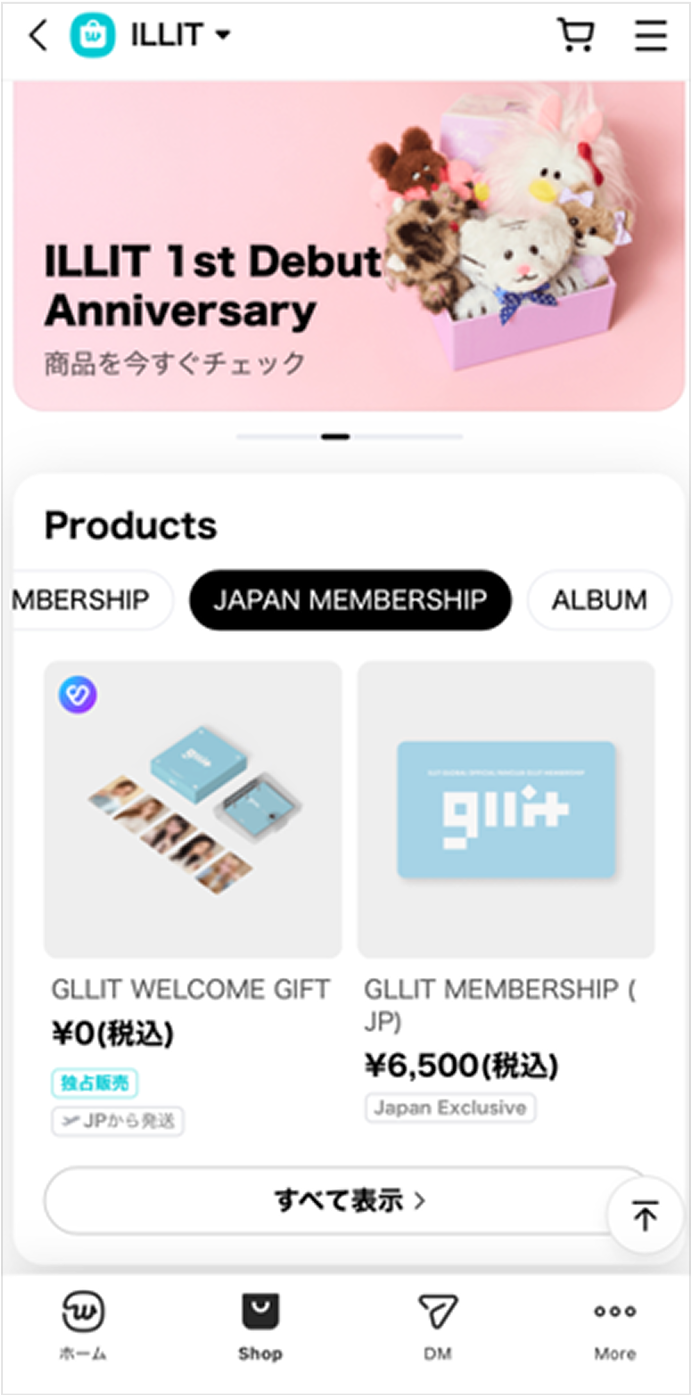Open the ILLIT shop selector dropdown
The width and height of the screenshot is (691, 1395).
click(x=180, y=36)
